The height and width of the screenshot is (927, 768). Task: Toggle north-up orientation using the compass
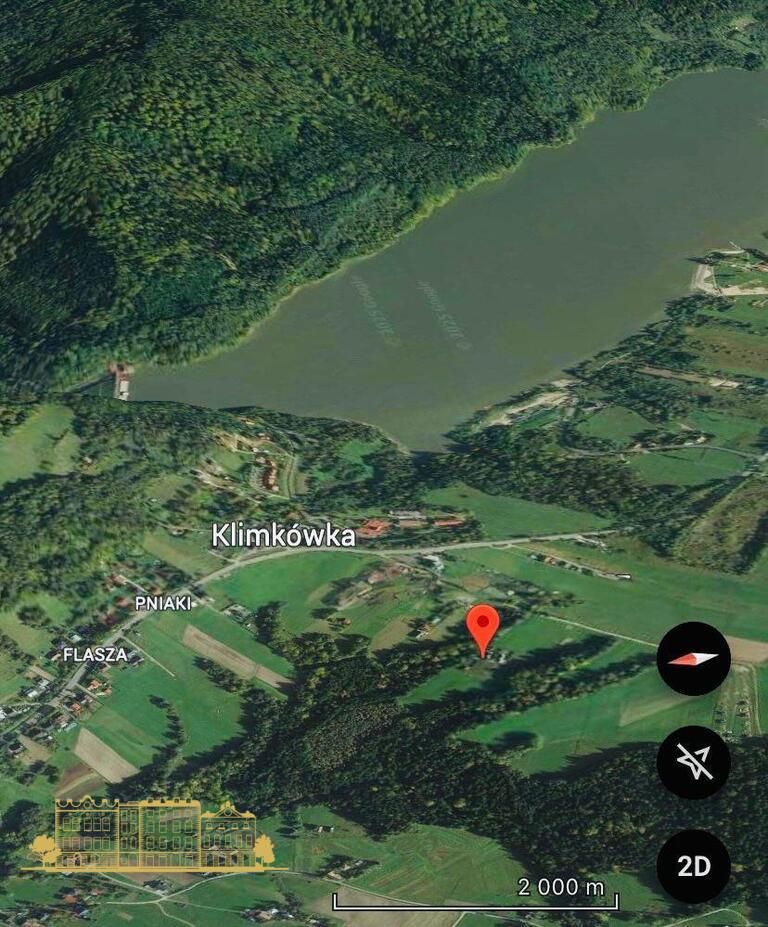click(x=693, y=659)
